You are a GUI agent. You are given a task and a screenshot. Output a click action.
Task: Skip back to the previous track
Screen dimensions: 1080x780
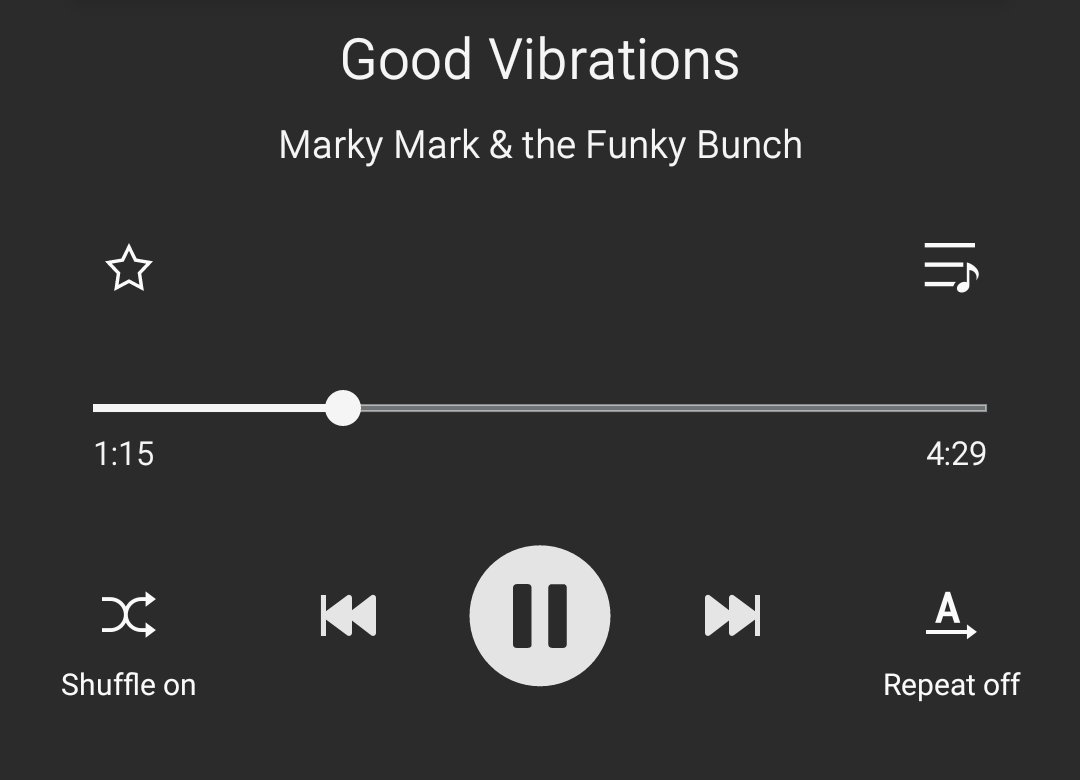tap(348, 615)
